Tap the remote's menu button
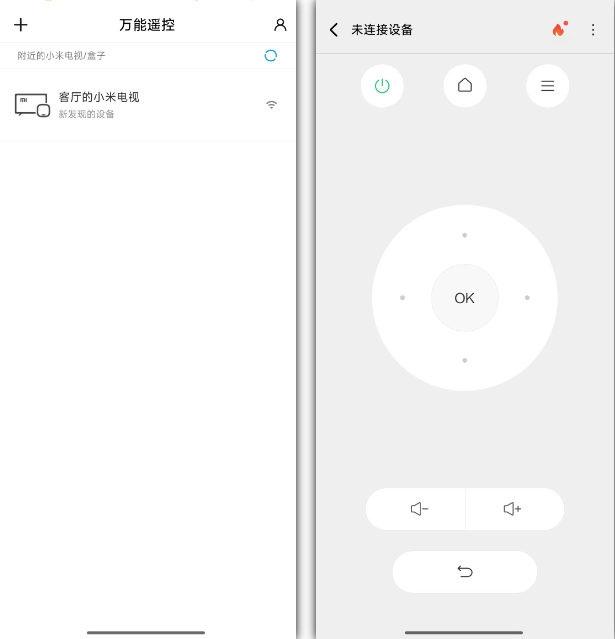The height and width of the screenshot is (639, 615). [x=548, y=86]
